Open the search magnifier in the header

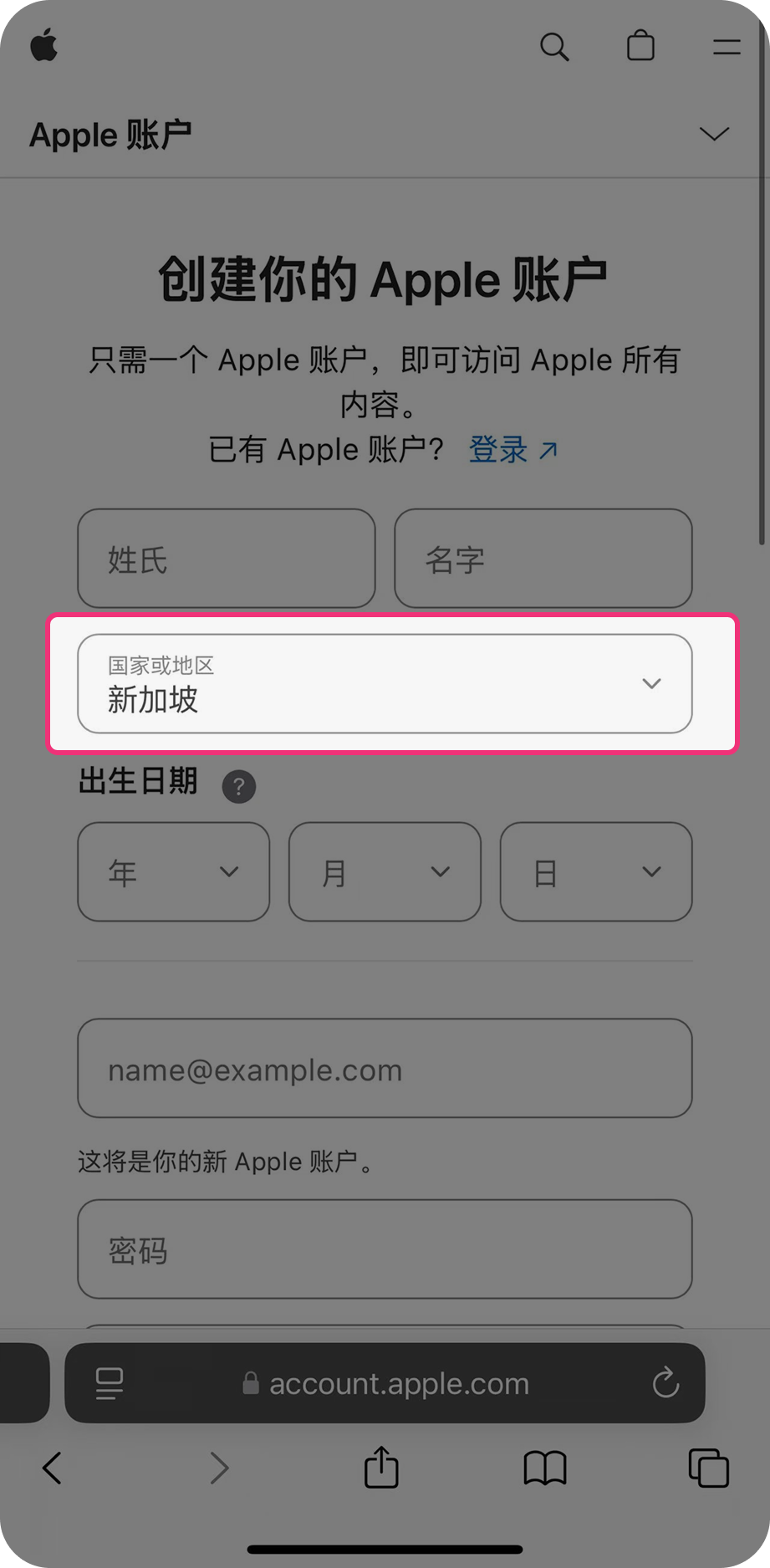[x=554, y=47]
